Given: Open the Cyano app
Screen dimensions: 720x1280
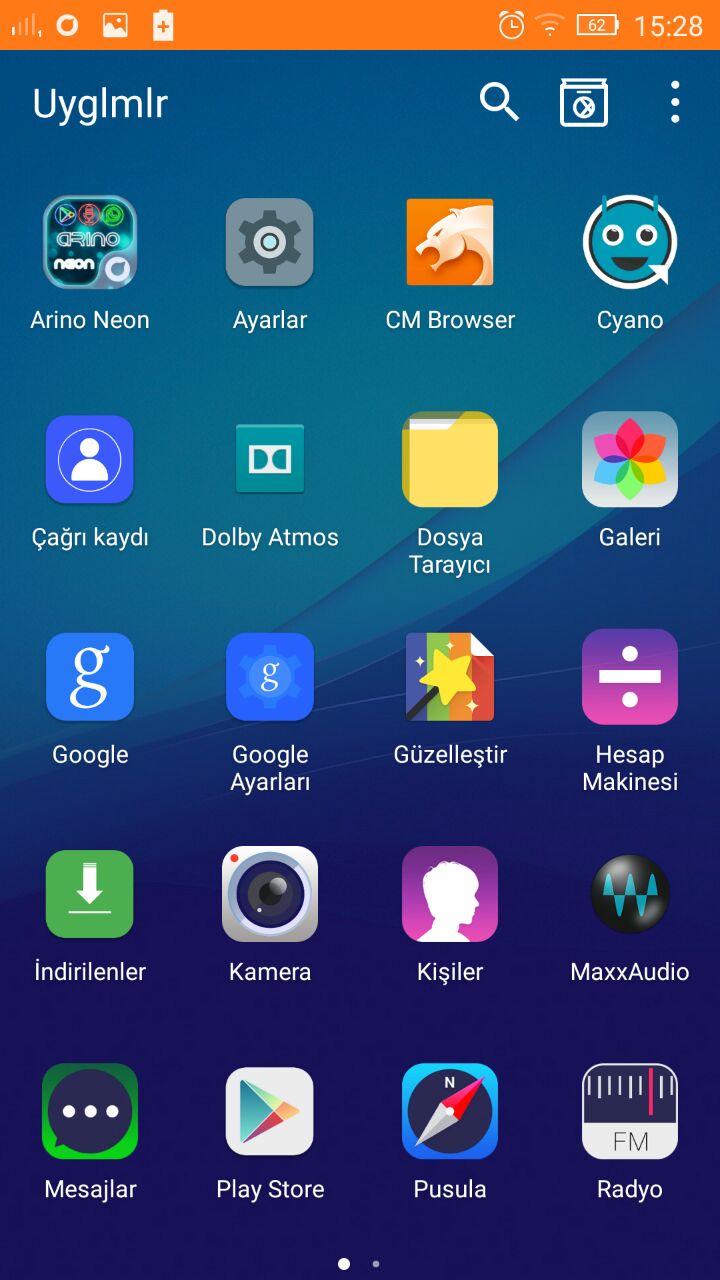Looking at the screenshot, I should click(x=630, y=243).
